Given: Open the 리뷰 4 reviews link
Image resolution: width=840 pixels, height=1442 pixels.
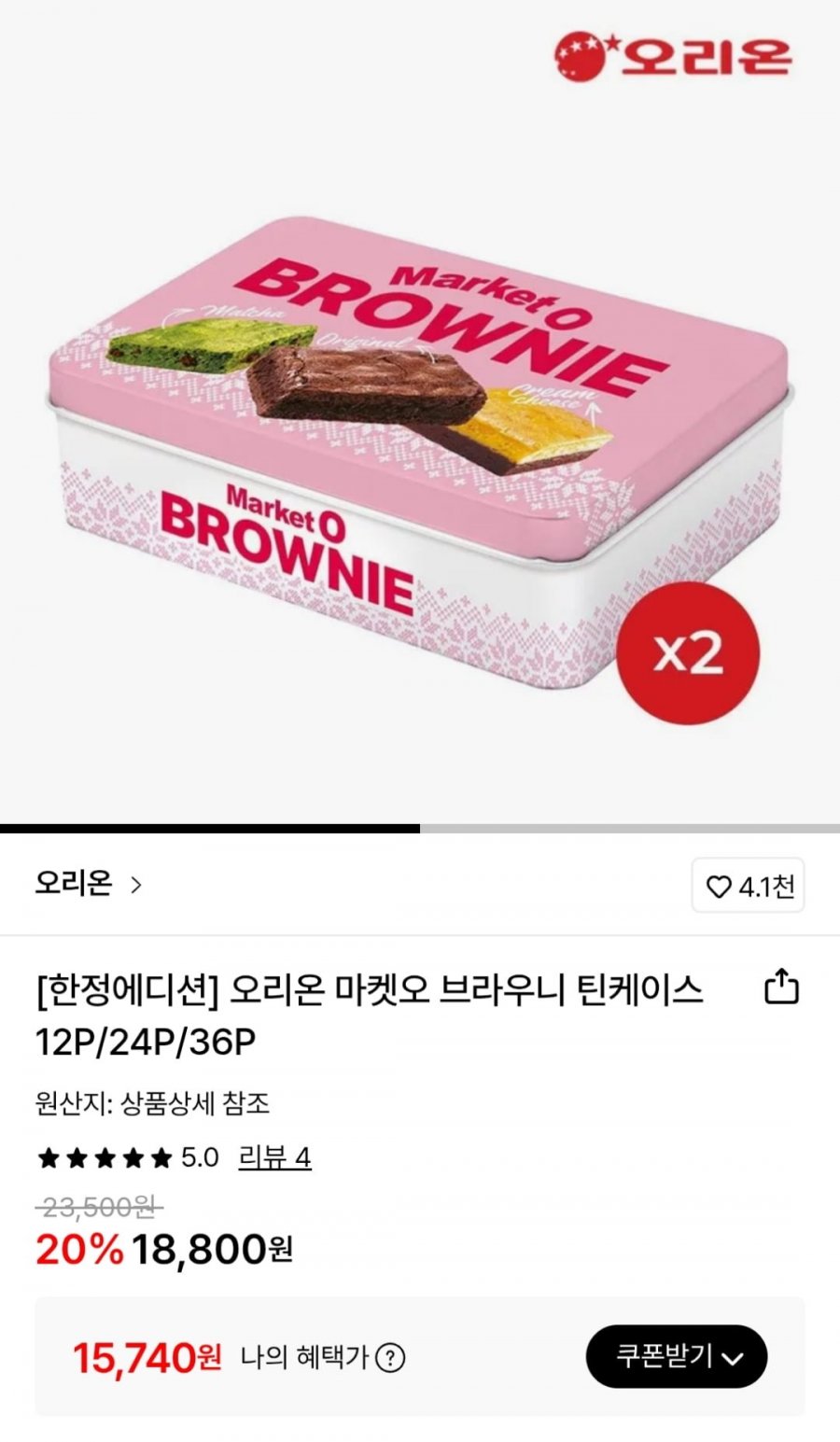Looking at the screenshot, I should point(274,1158).
